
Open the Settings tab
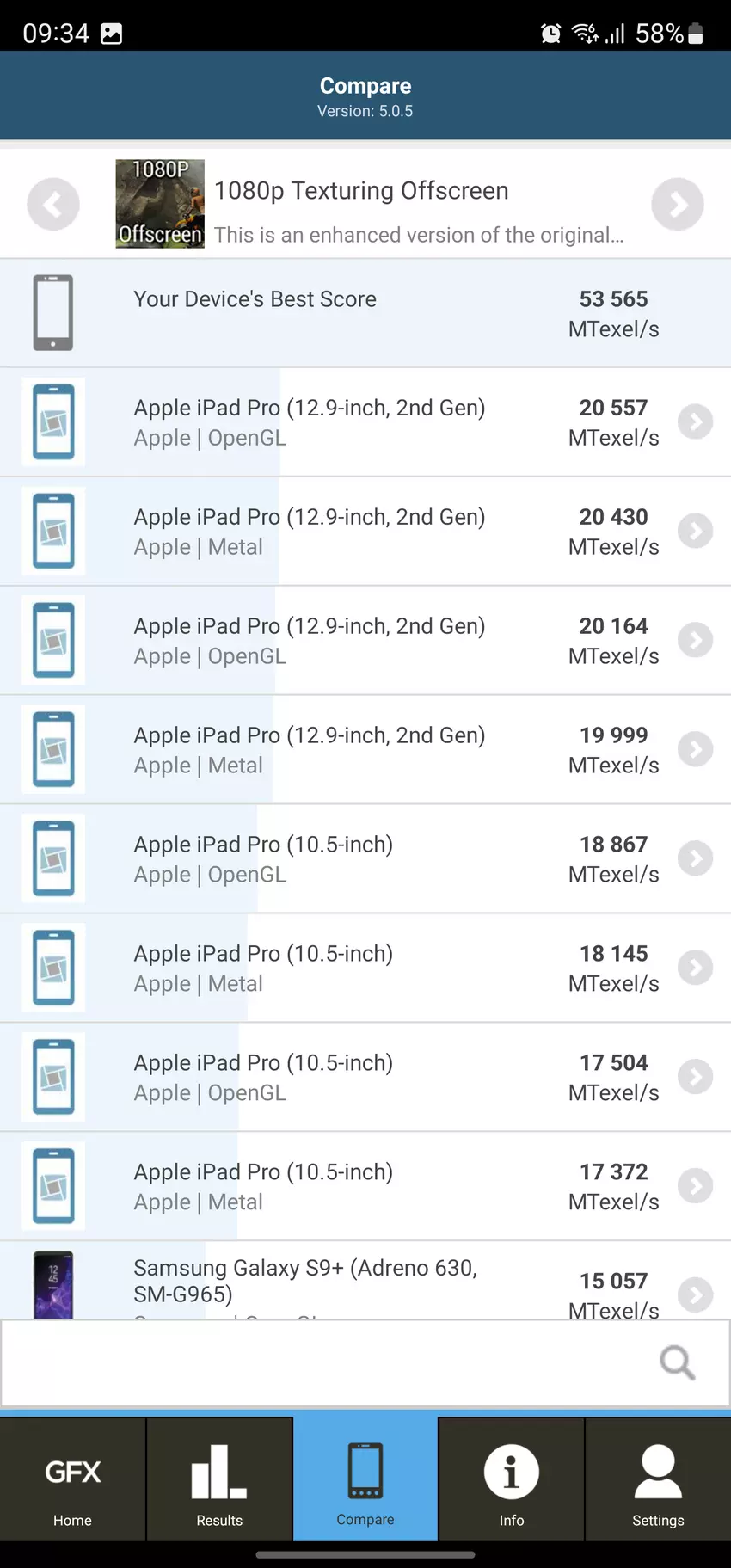click(658, 1481)
